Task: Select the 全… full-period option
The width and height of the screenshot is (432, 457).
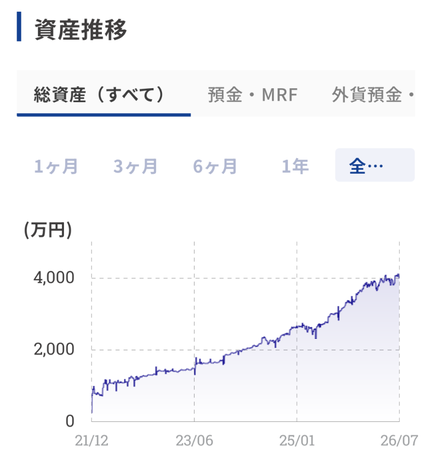Action: tap(375, 165)
